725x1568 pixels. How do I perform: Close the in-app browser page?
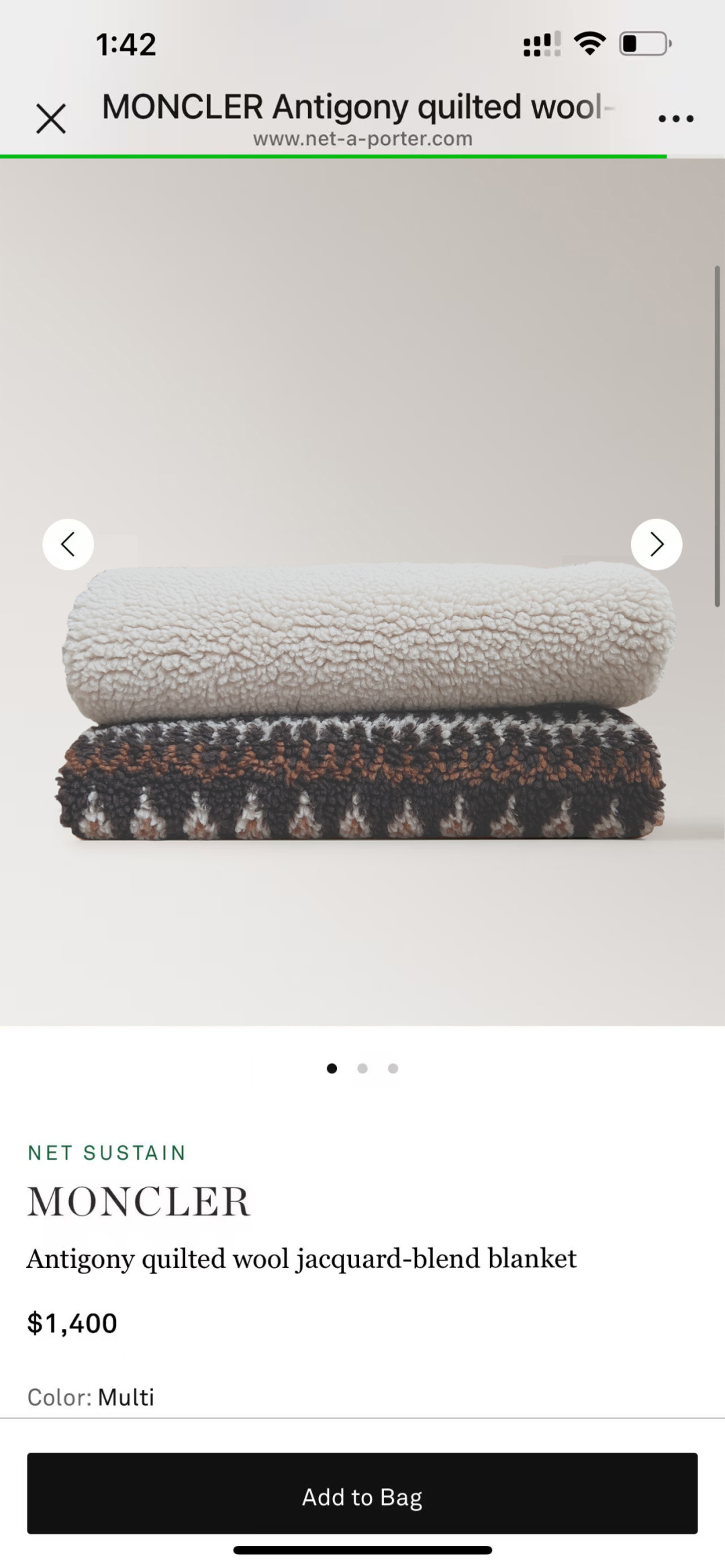(51, 119)
